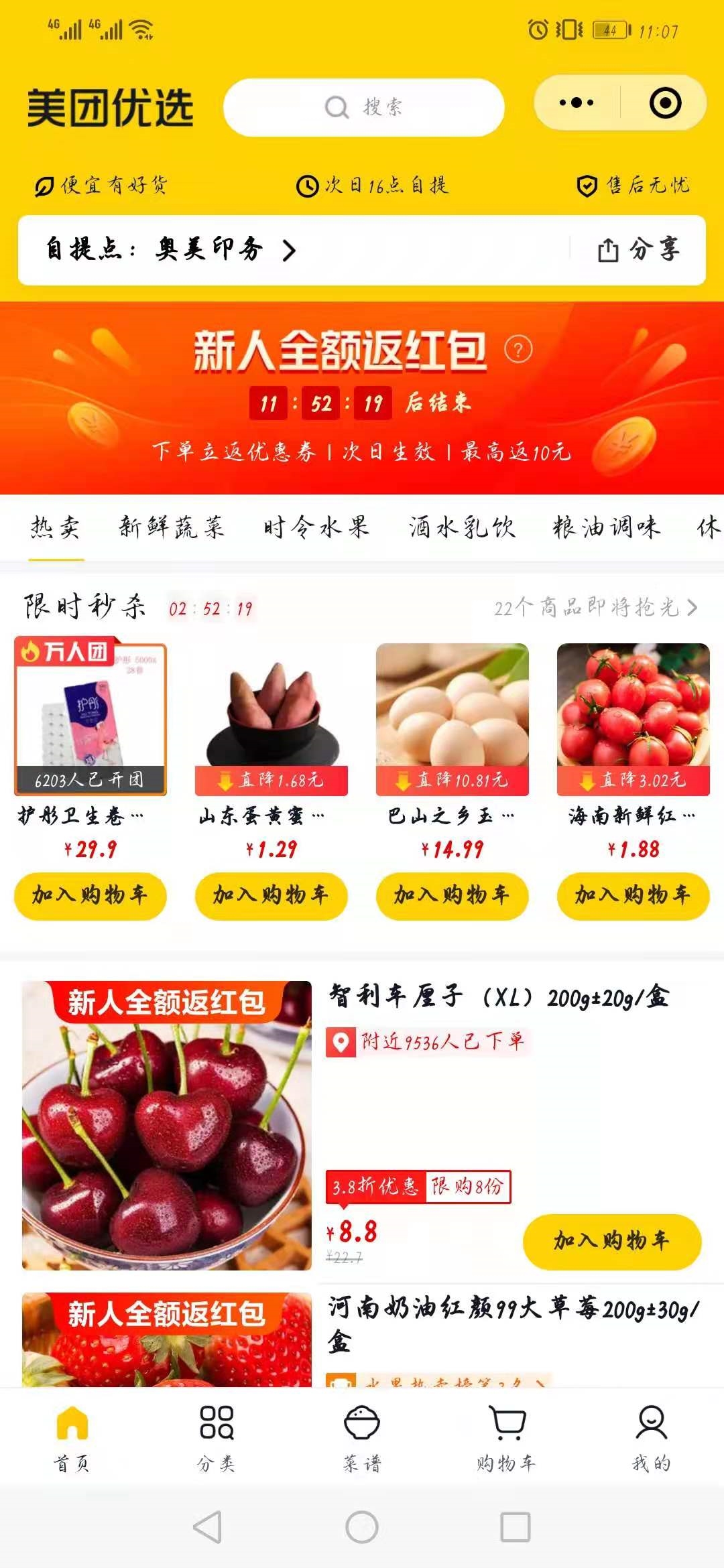The height and width of the screenshot is (1568, 724).
Task: Add 智利车厘子 to the cart
Action: [612, 1241]
